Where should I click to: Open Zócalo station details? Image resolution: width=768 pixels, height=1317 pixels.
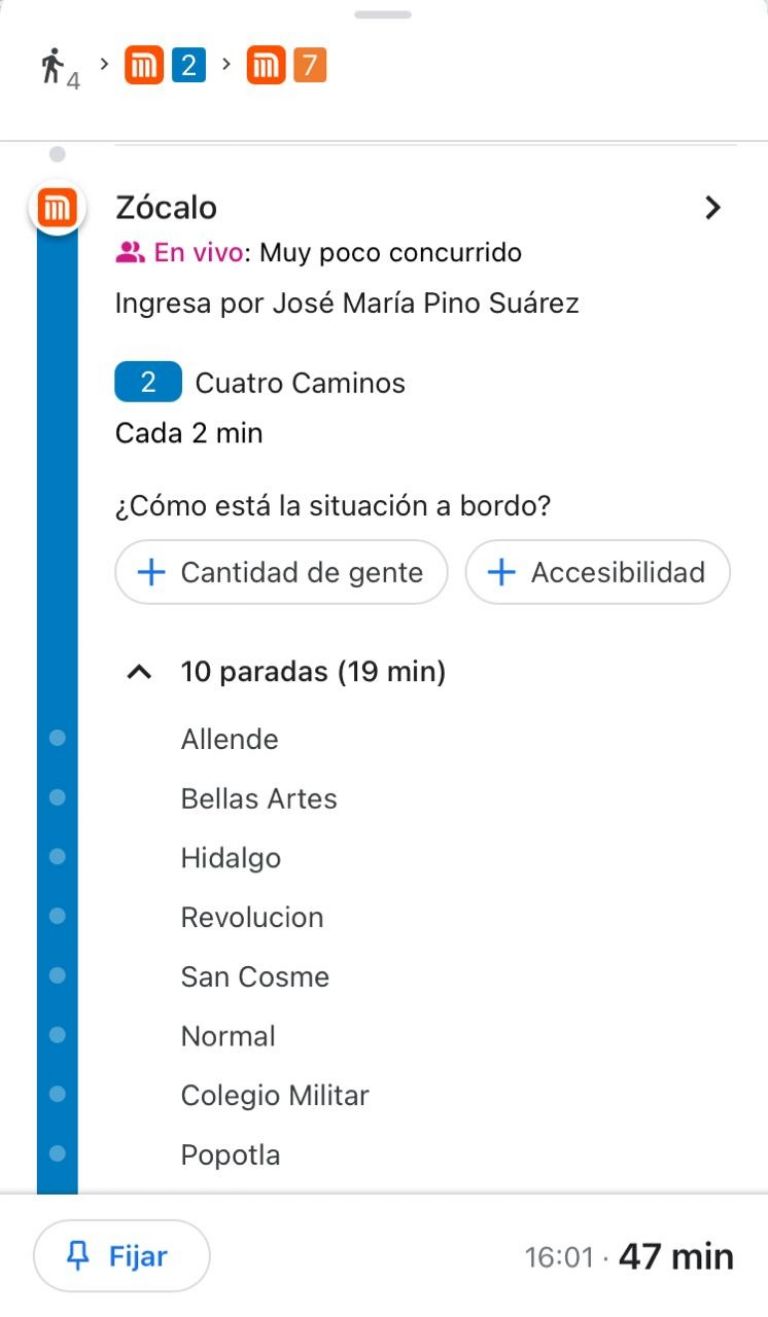click(x=711, y=208)
